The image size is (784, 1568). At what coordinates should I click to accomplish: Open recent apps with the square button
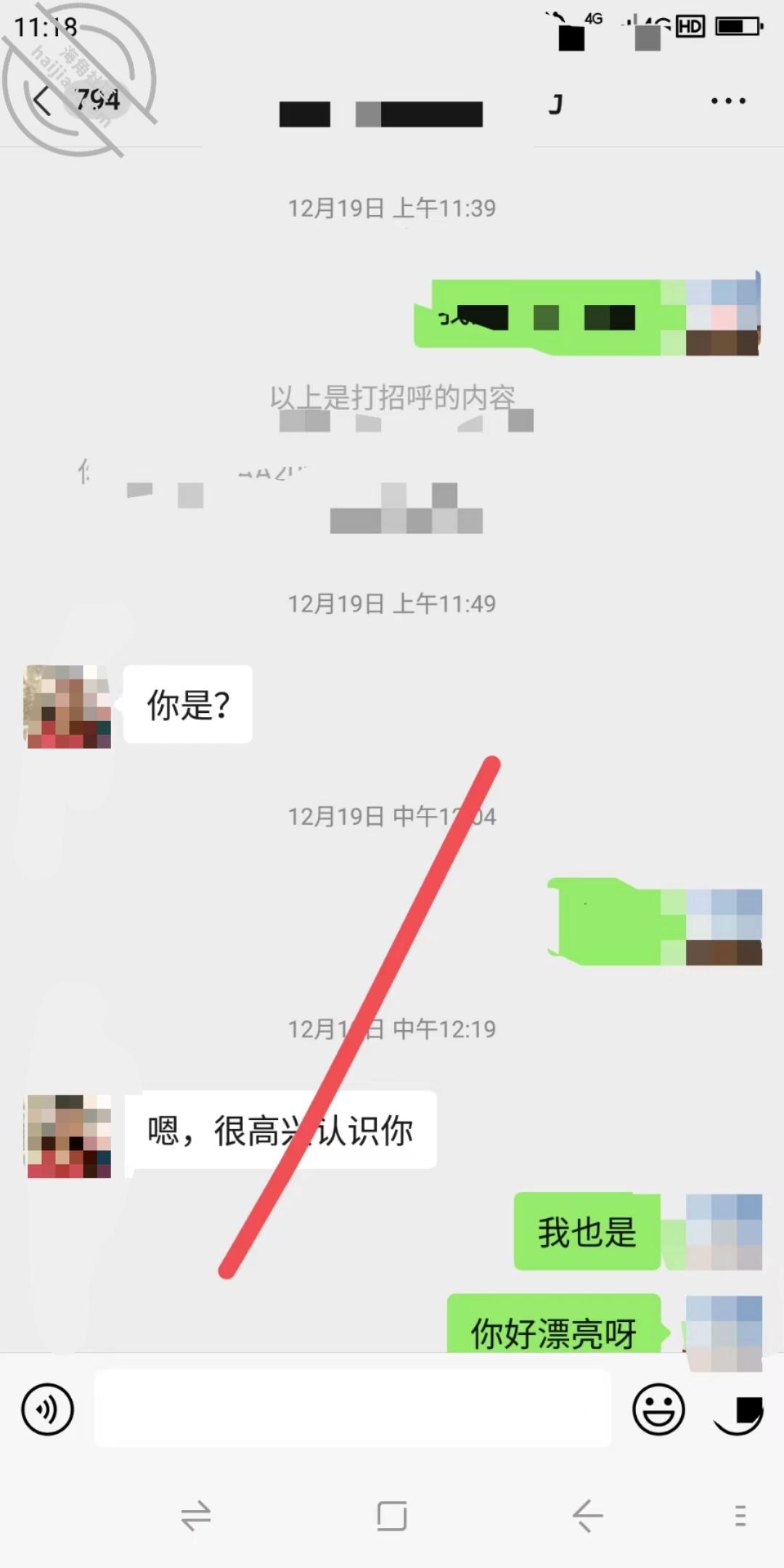tap(391, 1516)
